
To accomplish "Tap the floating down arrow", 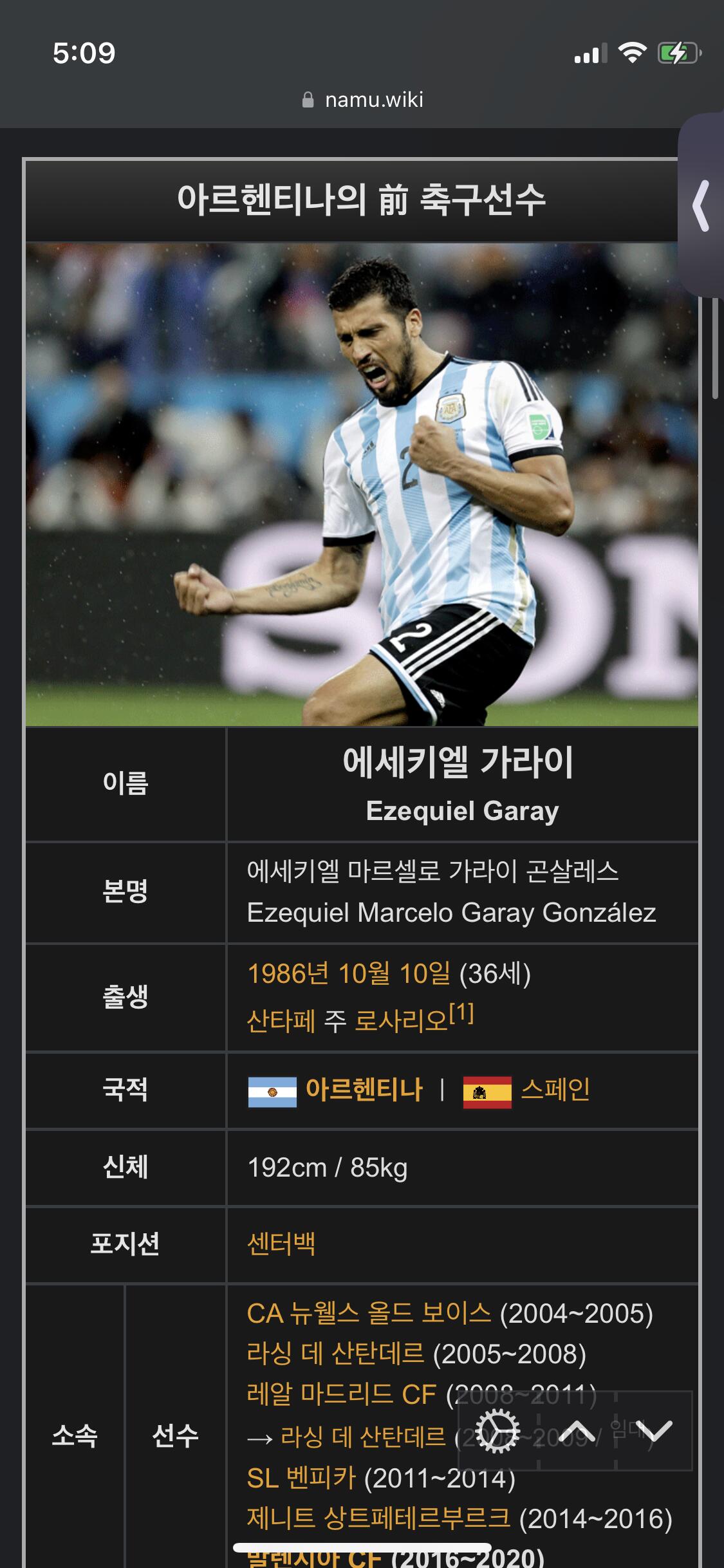I will (x=654, y=1432).
